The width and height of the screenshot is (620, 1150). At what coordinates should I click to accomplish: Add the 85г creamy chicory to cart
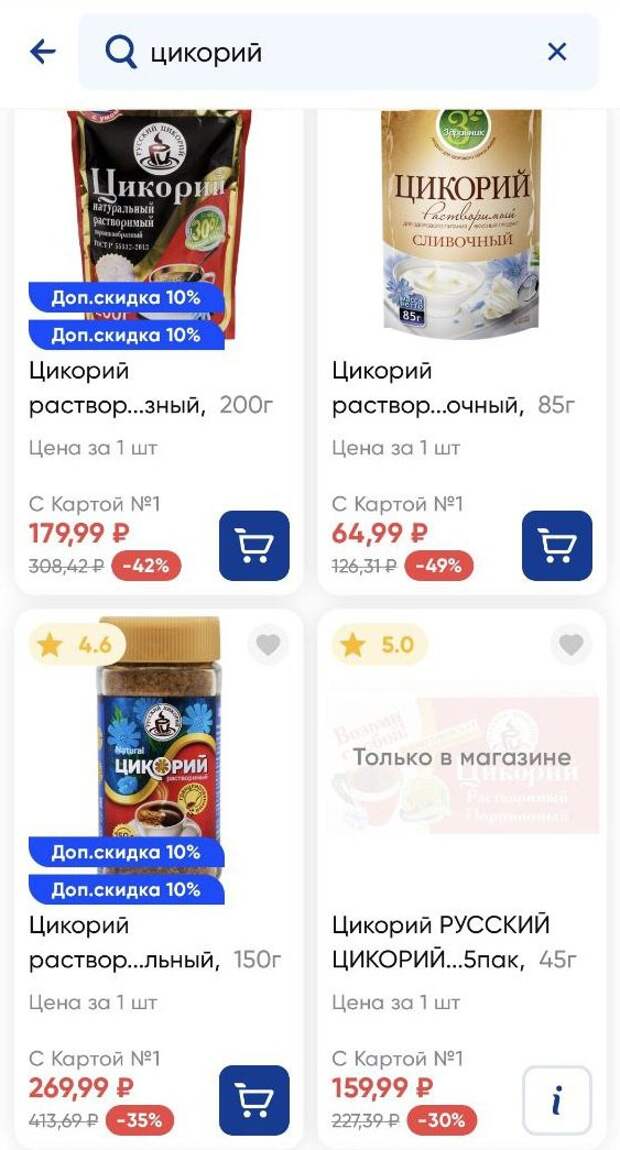557,546
